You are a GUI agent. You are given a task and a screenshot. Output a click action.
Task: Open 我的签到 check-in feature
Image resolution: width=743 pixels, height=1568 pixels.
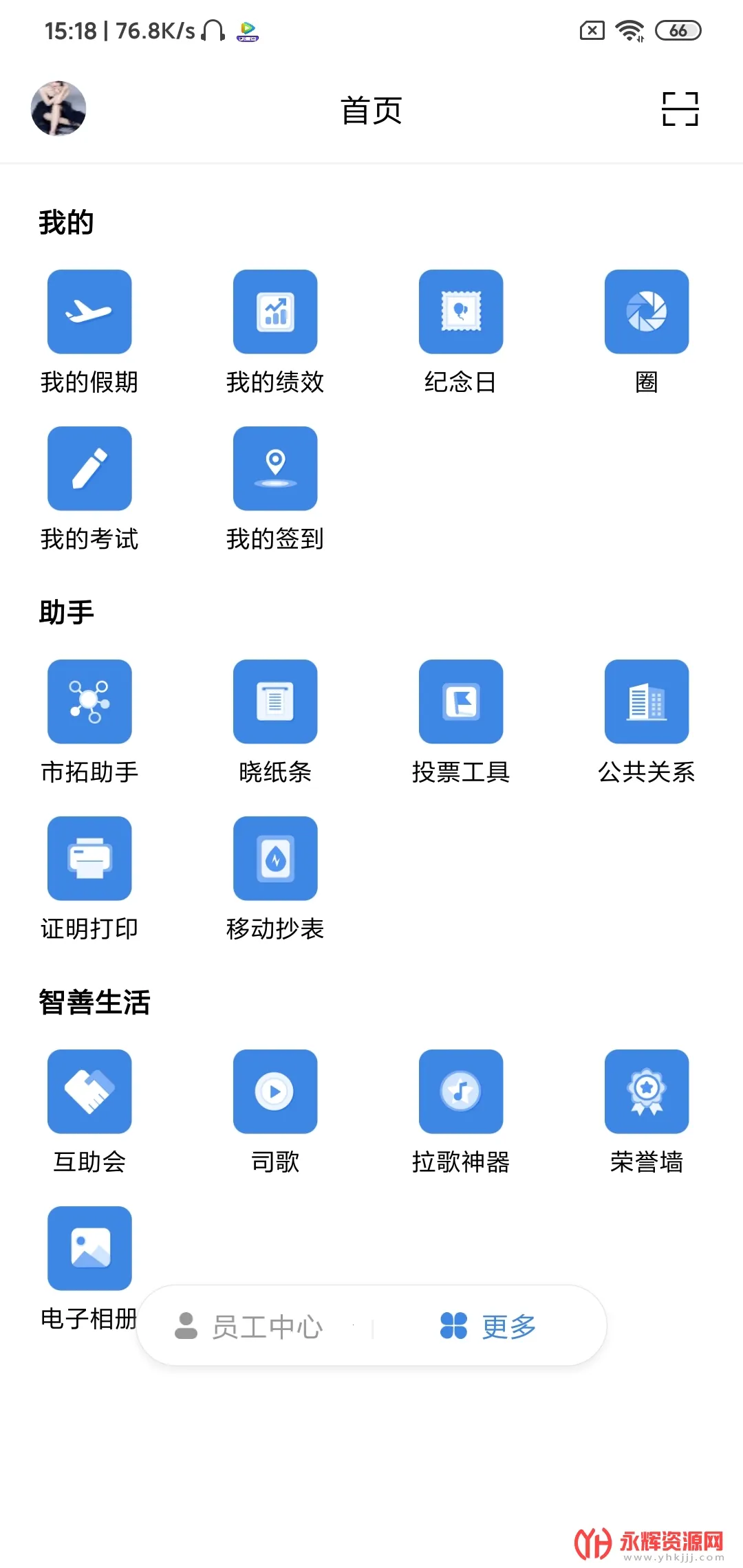(x=275, y=468)
